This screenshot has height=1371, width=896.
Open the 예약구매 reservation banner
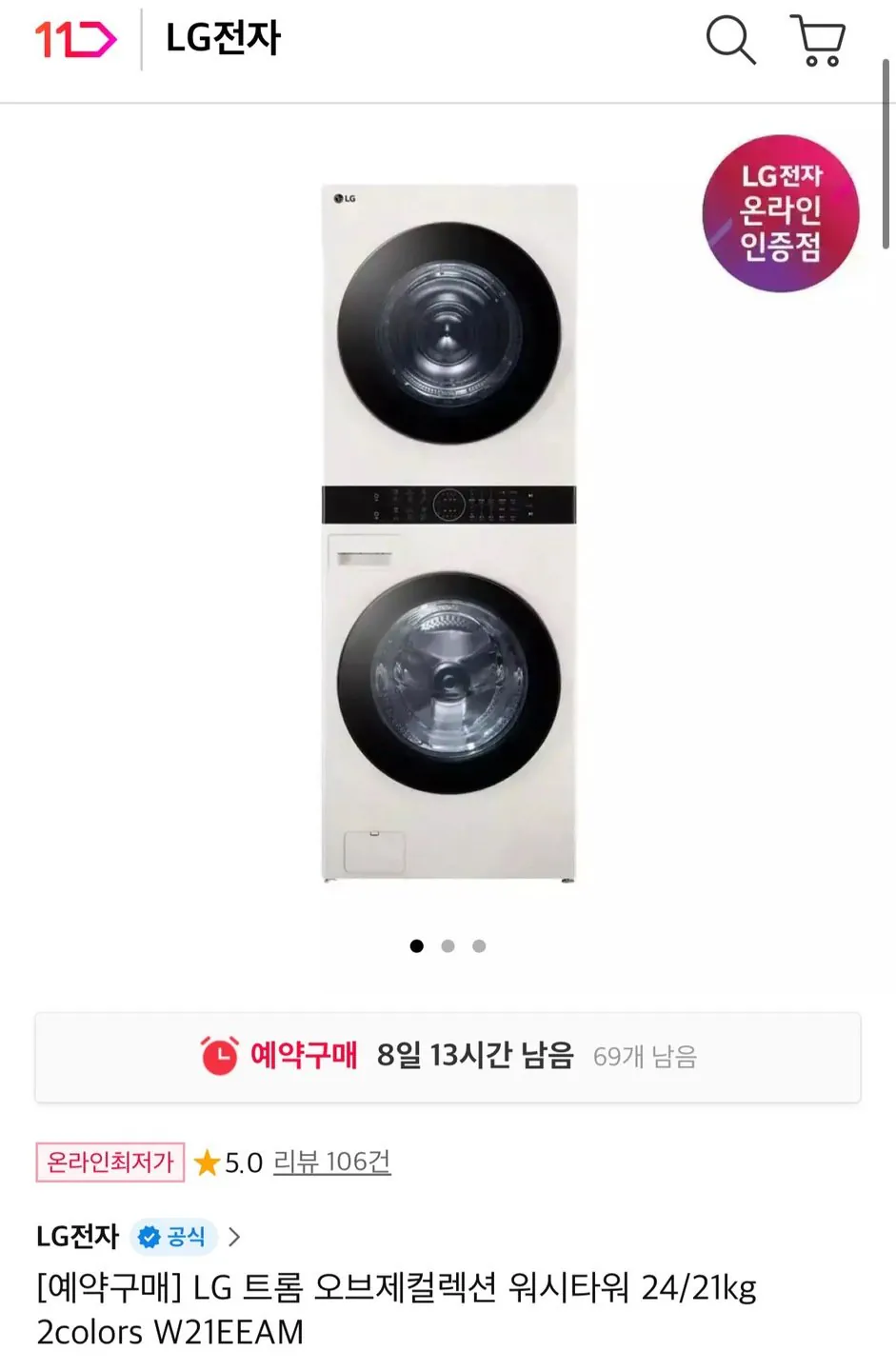(448, 1057)
